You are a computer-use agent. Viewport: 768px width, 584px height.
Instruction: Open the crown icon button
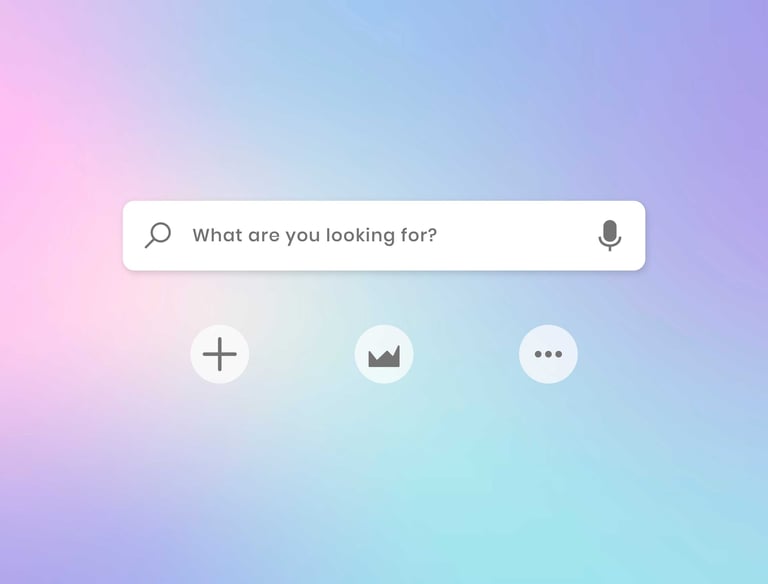pyautogui.click(x=384, y=354)
